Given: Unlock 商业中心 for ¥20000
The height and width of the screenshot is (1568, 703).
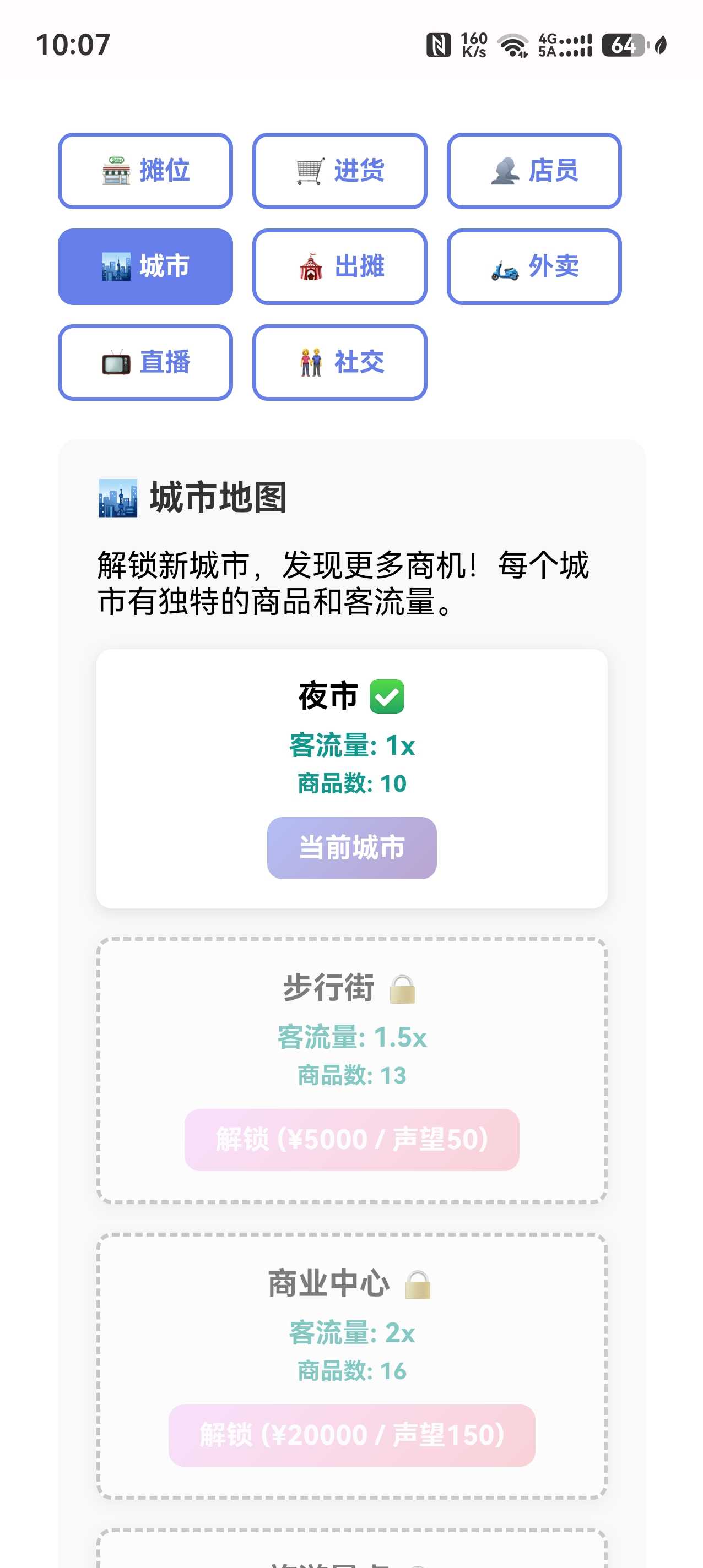Looking at the screenshot, I should [351, 1435].
